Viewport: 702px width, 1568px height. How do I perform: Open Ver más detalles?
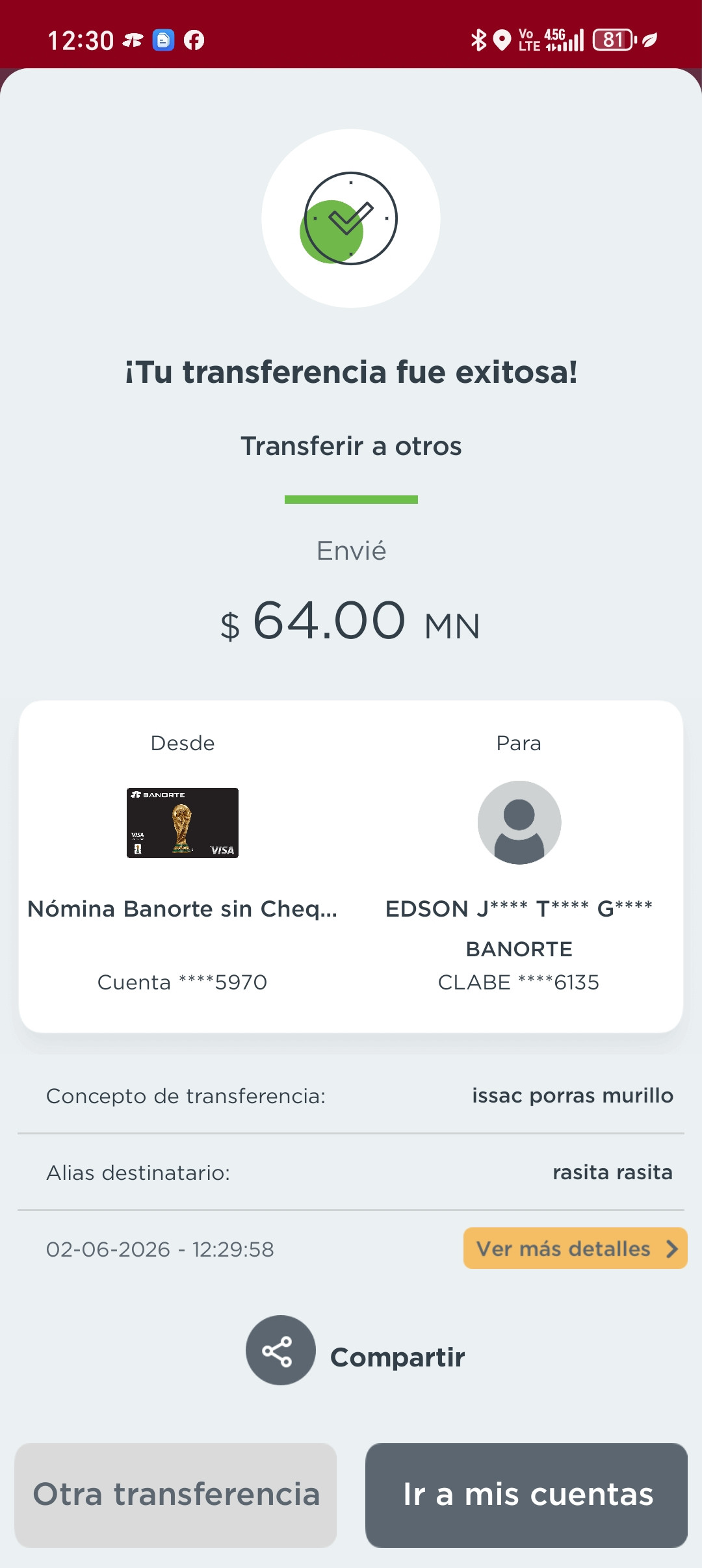(x=575, y=1248)
